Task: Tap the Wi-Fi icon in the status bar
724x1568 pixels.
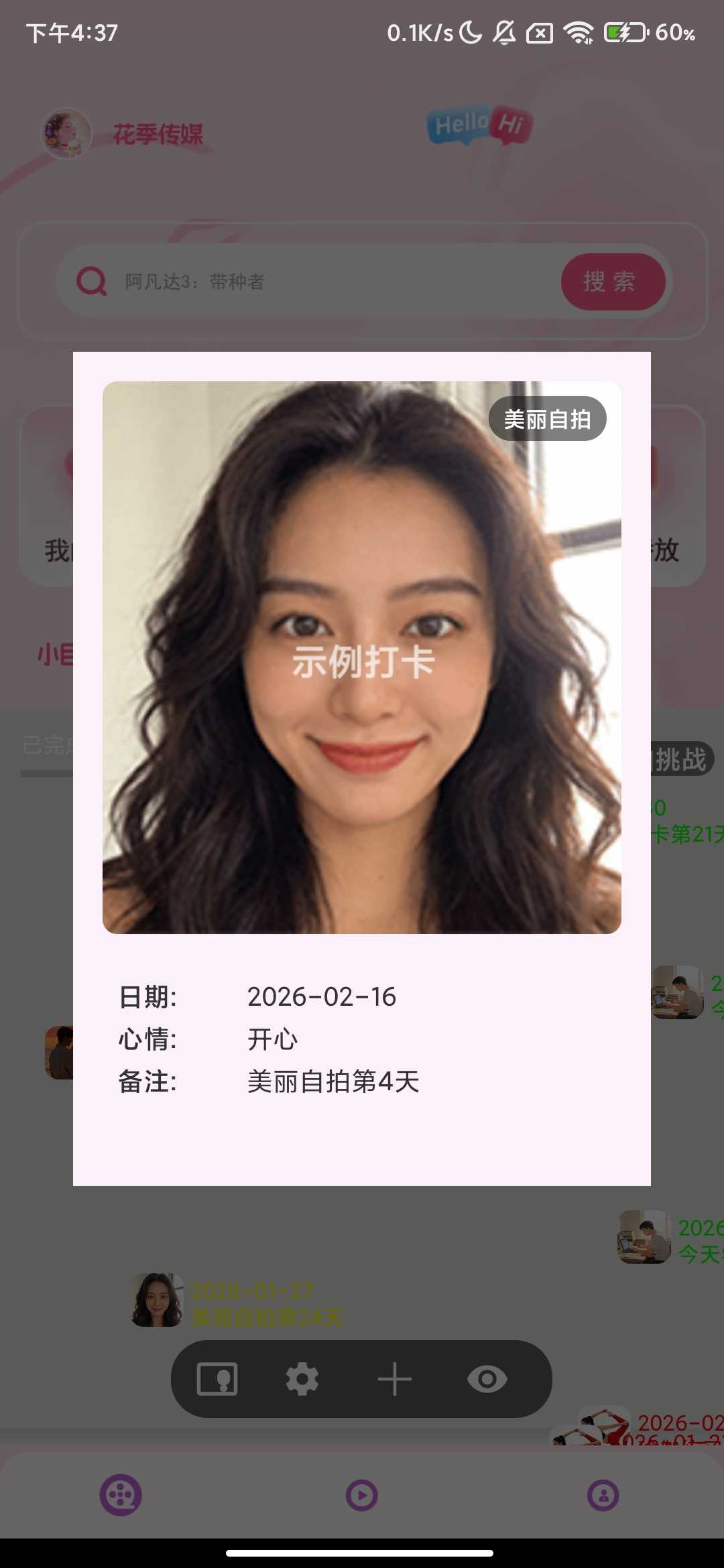Action: pos(577,30)
